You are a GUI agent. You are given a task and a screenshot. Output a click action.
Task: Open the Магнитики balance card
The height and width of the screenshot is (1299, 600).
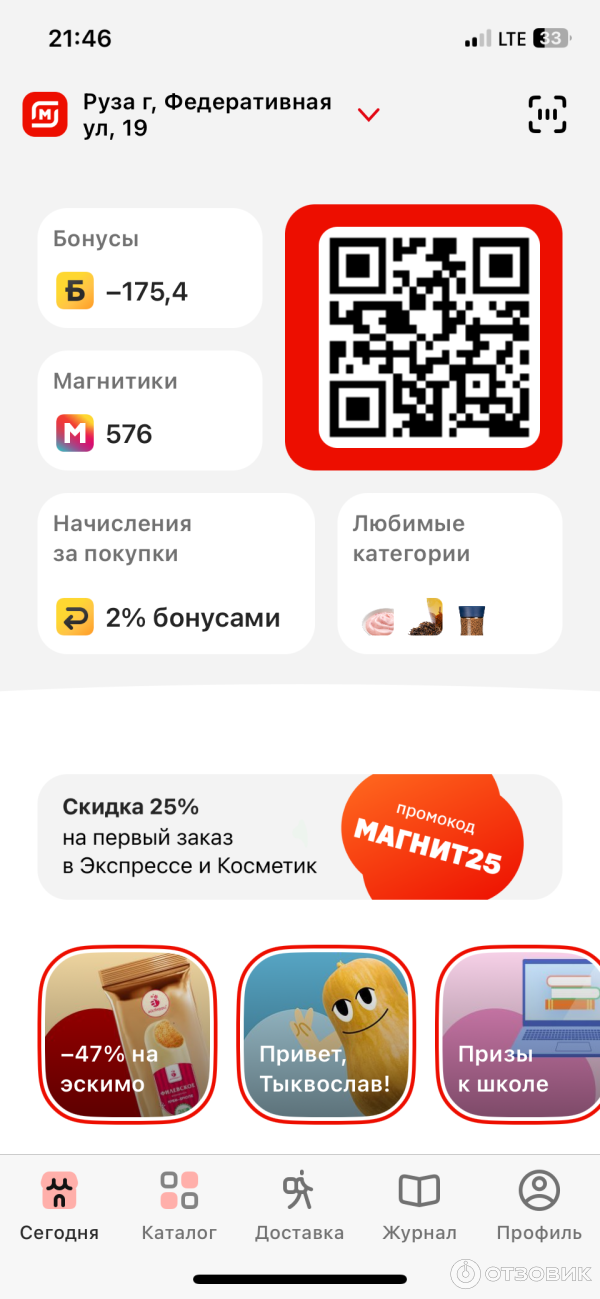click(x=150, y=410)
